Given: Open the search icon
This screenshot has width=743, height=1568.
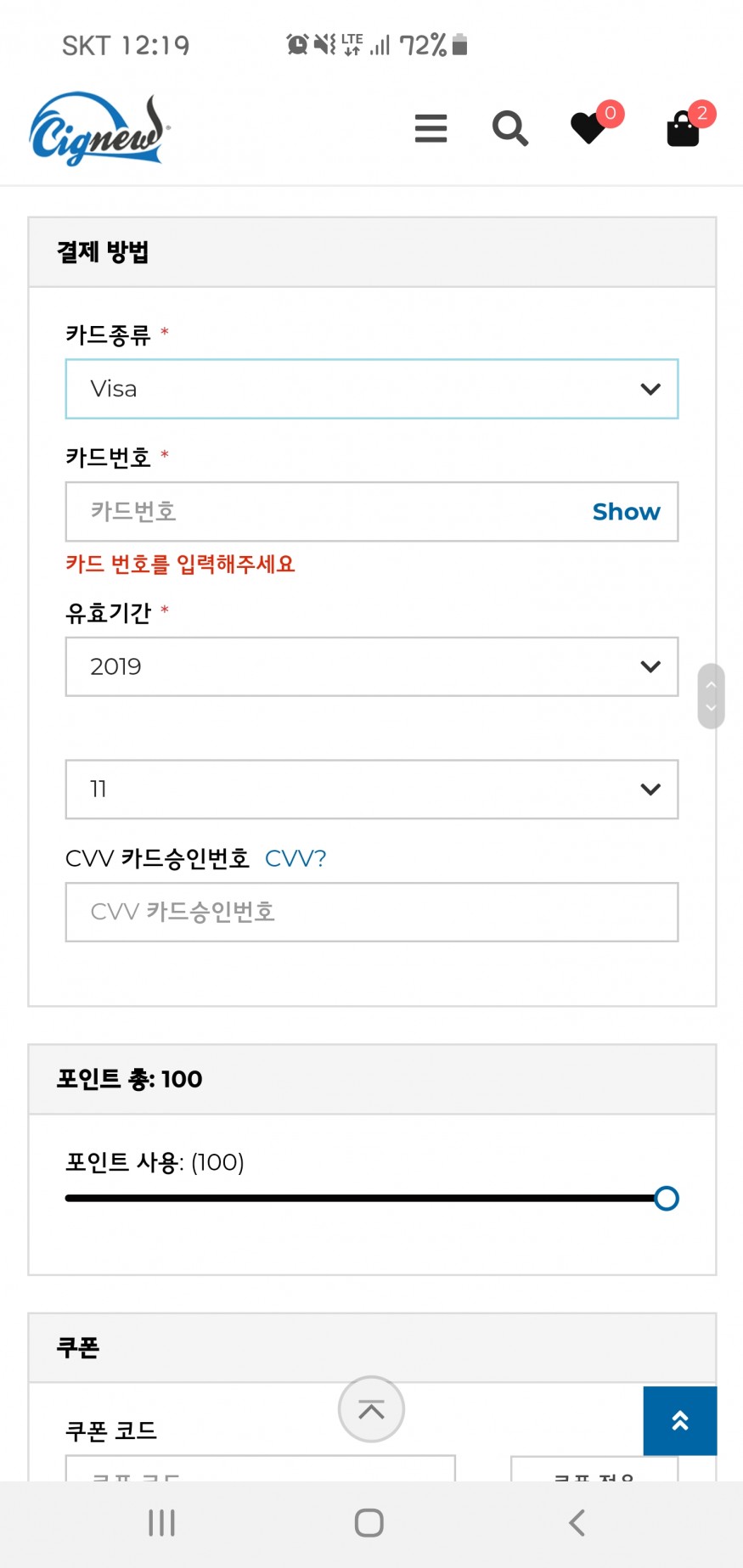Looking at the screenshot, I should coord(510,128).
